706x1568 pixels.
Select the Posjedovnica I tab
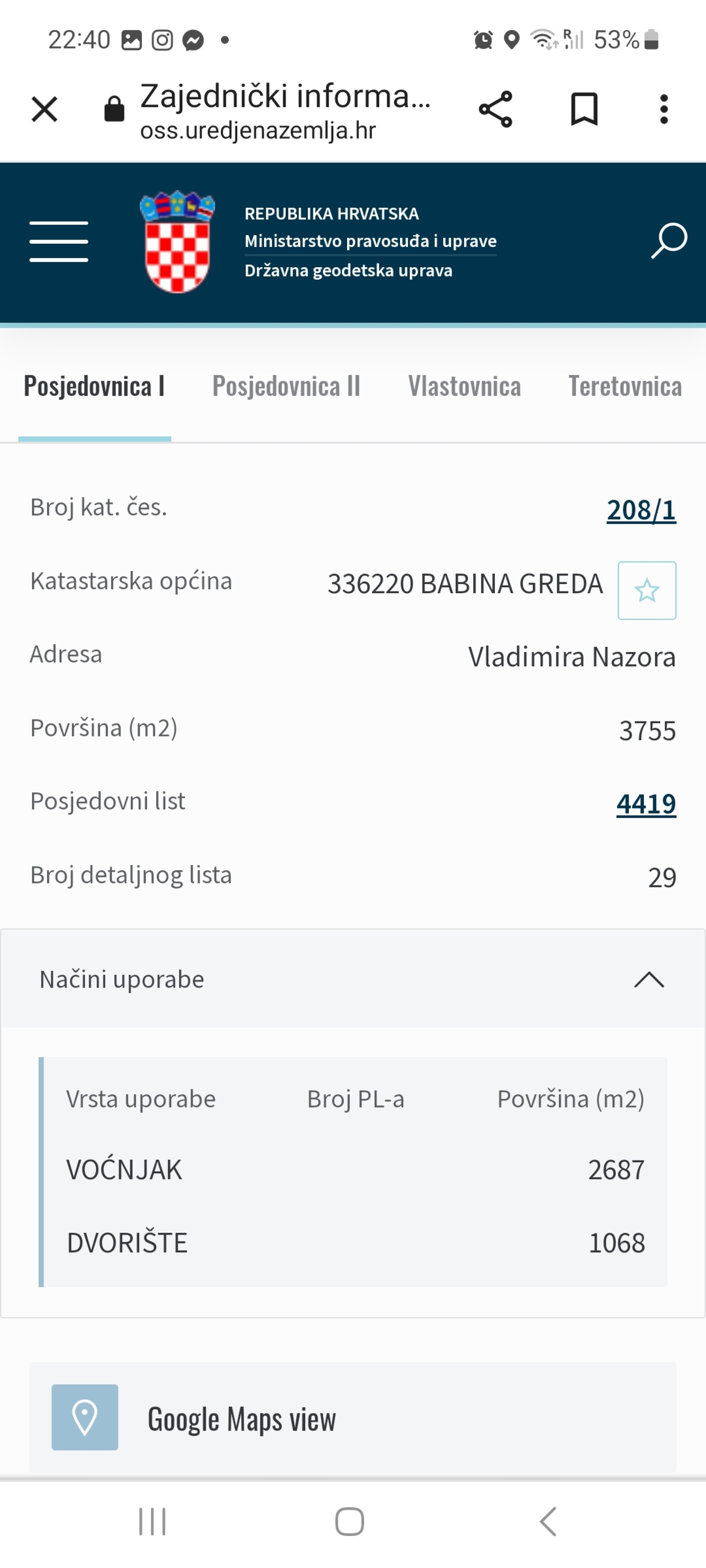tap(95, 387)
